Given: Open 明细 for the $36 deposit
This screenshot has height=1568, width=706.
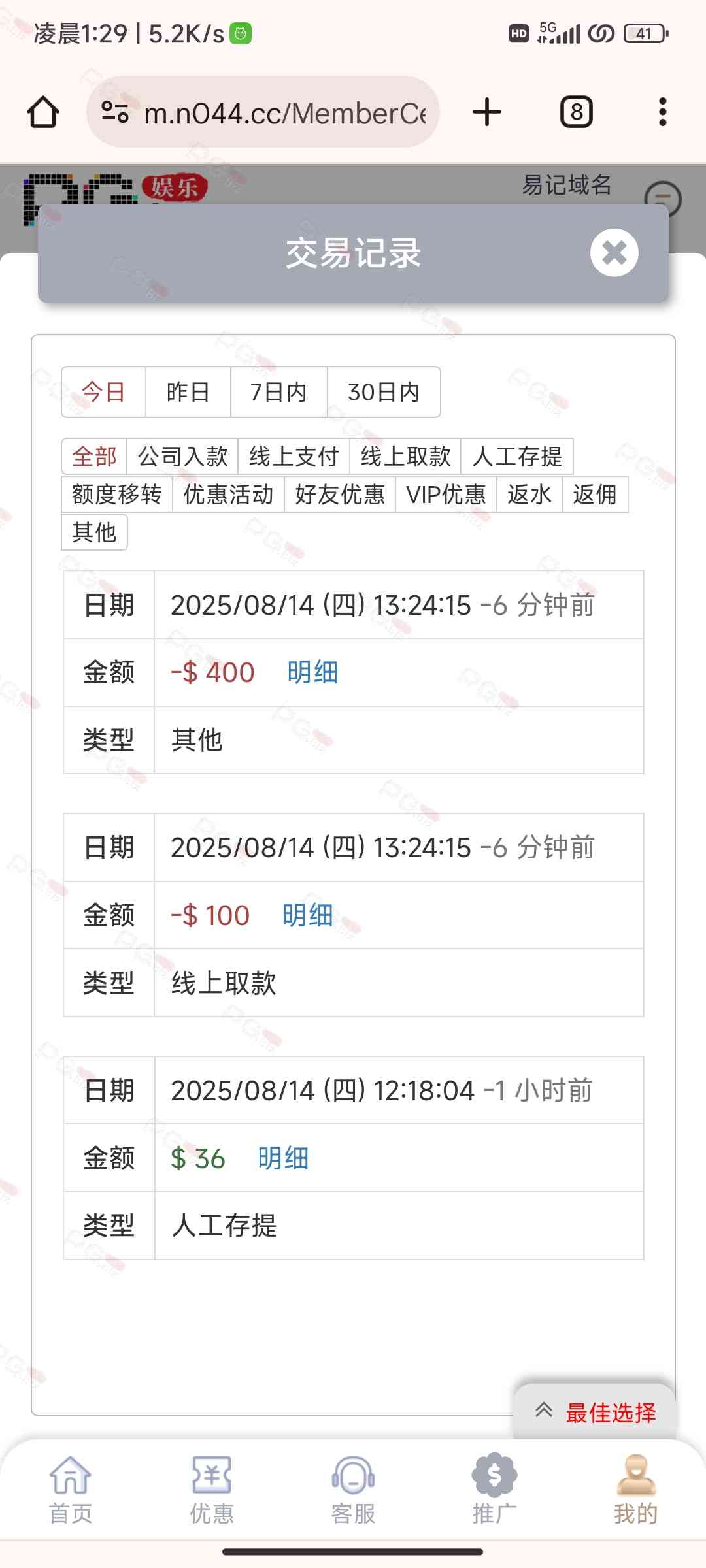Looking at the screenshot, I should click(283, 1158).
